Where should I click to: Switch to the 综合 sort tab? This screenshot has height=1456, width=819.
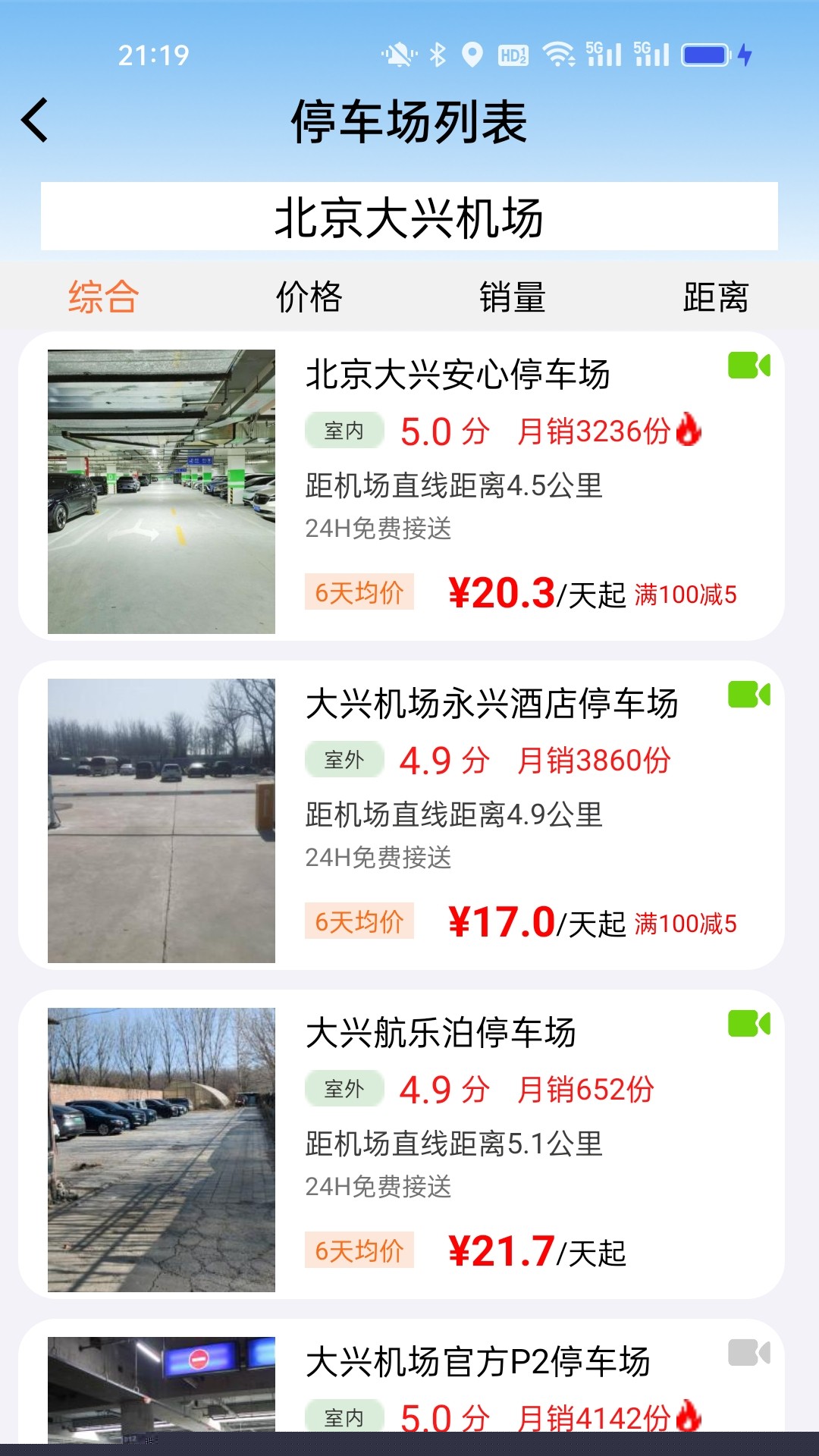pos(104,297)
